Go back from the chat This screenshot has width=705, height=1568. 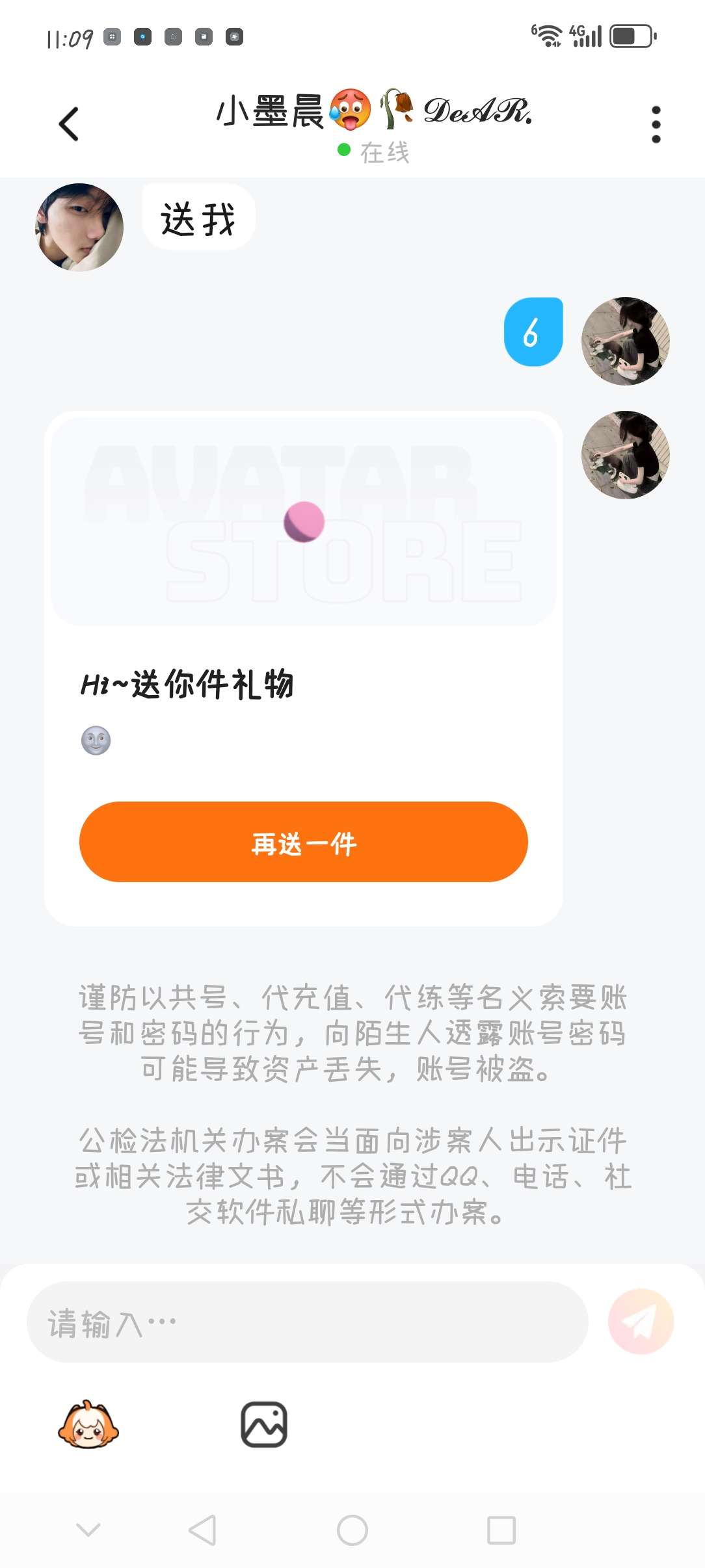click(x=69, y=124)
